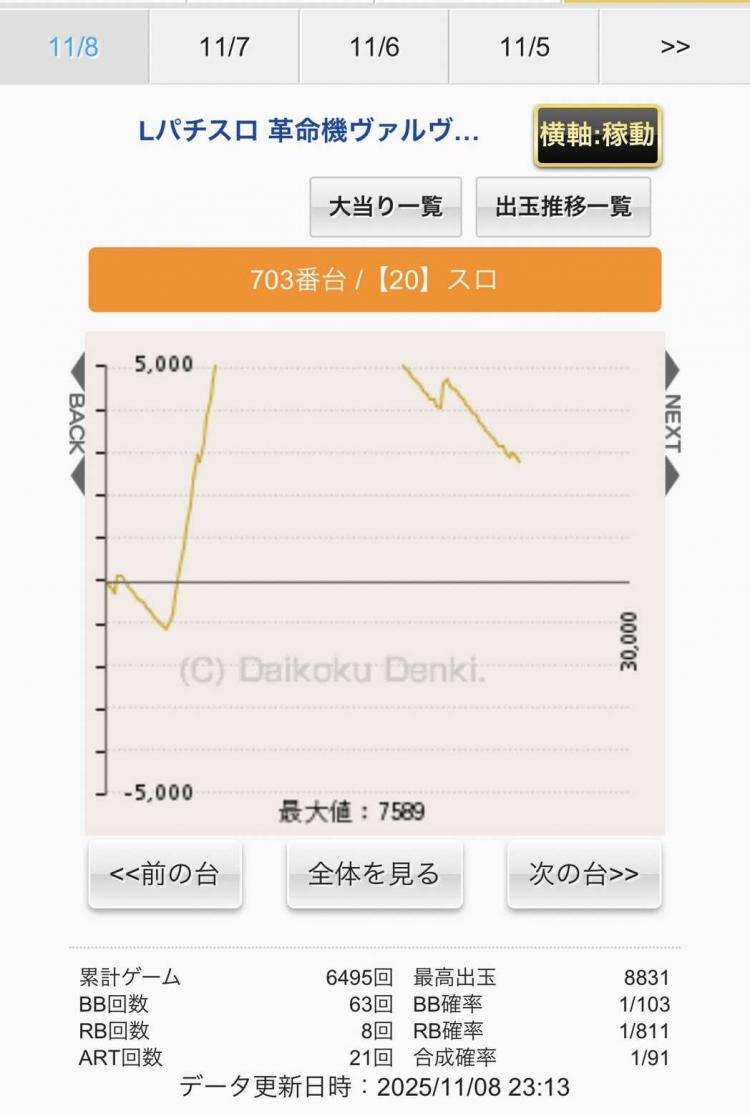Viewport: 750px width, 1116px height.
Task: Go to previous machine with <<前の台
Action: pyautogui.click(x=164, y=874)
